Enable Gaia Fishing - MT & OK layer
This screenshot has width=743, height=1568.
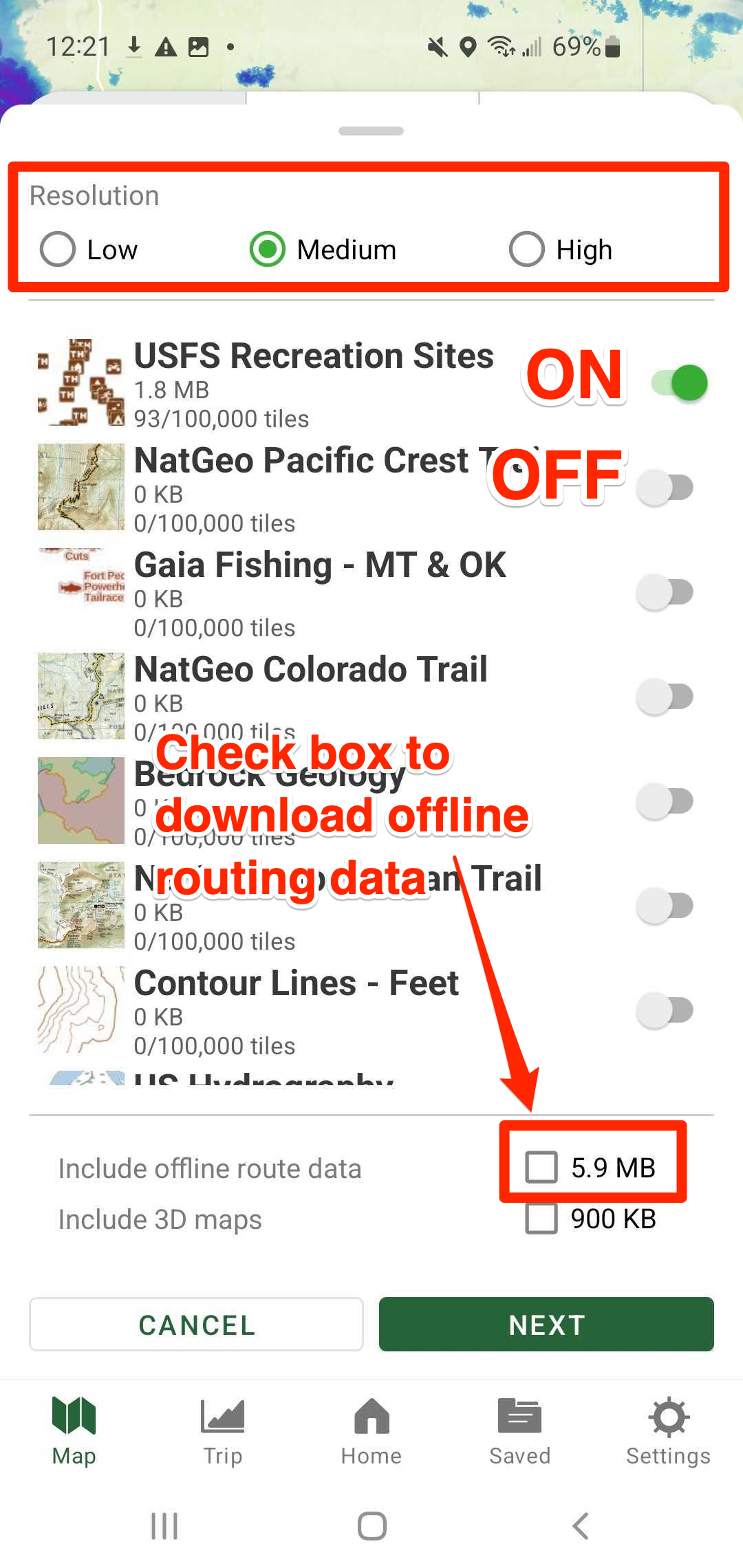(x=665, y=592)
